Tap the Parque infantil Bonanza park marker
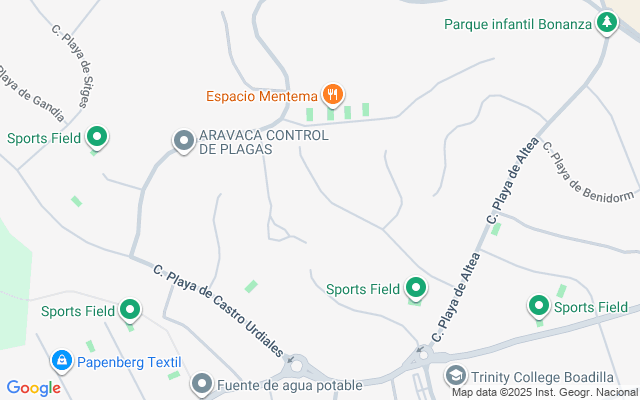The image size is (640, 400). coord(605,23)
